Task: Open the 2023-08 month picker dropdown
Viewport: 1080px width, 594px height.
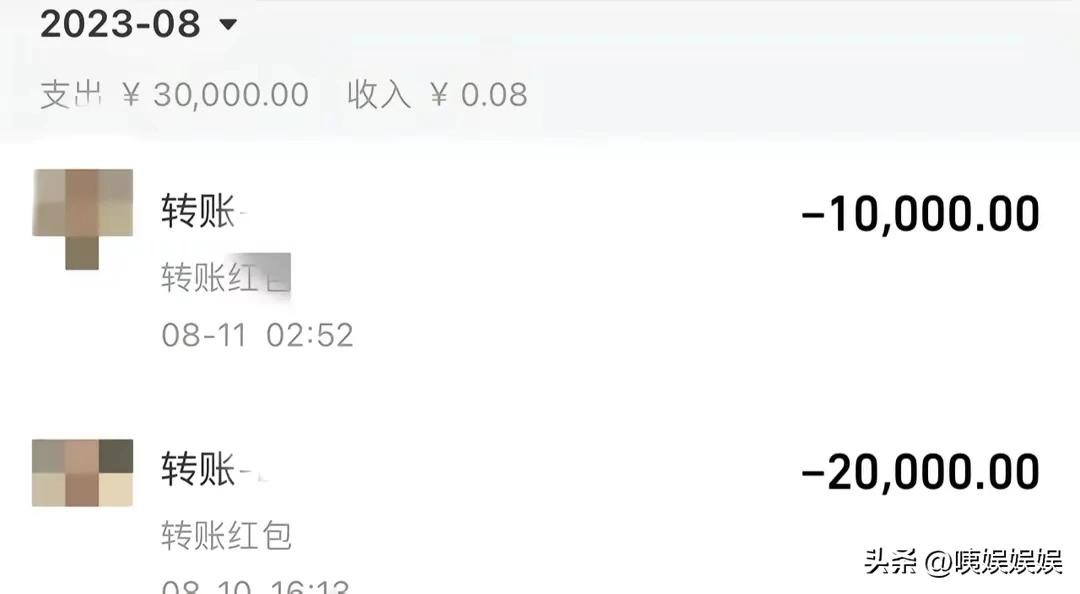Action: click(140, 23)
